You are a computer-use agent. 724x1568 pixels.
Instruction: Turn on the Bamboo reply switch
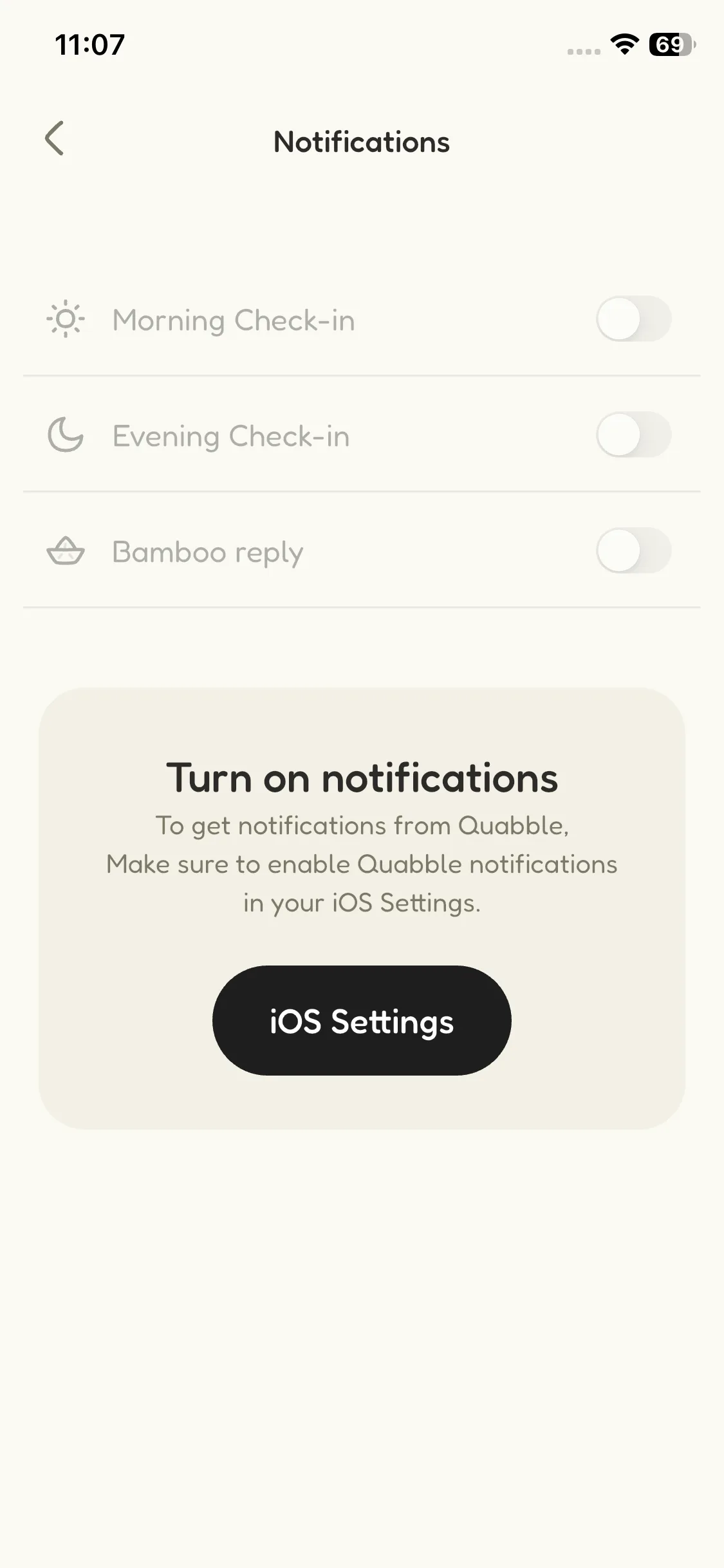tap(633, 551)
